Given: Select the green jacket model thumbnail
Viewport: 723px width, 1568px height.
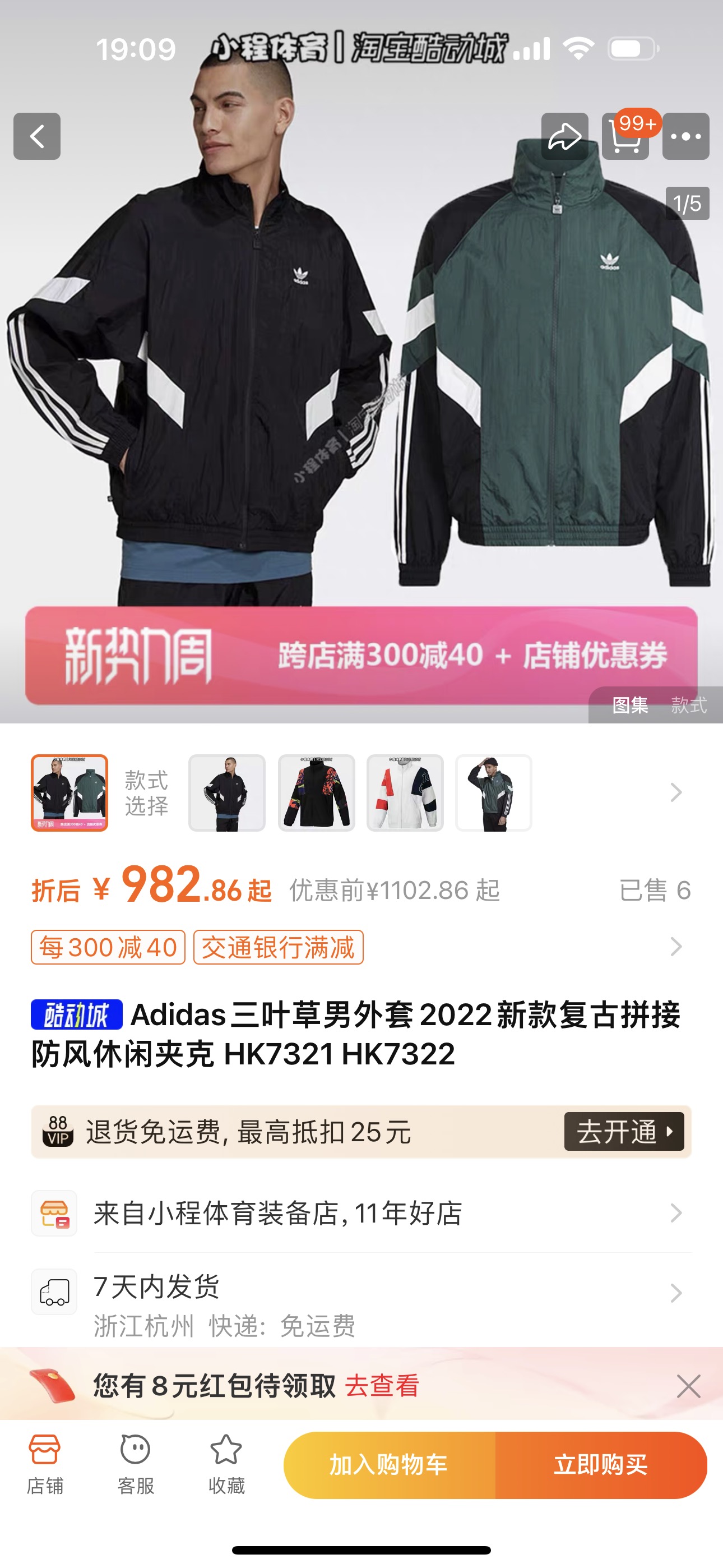Looking at the screenshot, I should [x=494, y=793].
